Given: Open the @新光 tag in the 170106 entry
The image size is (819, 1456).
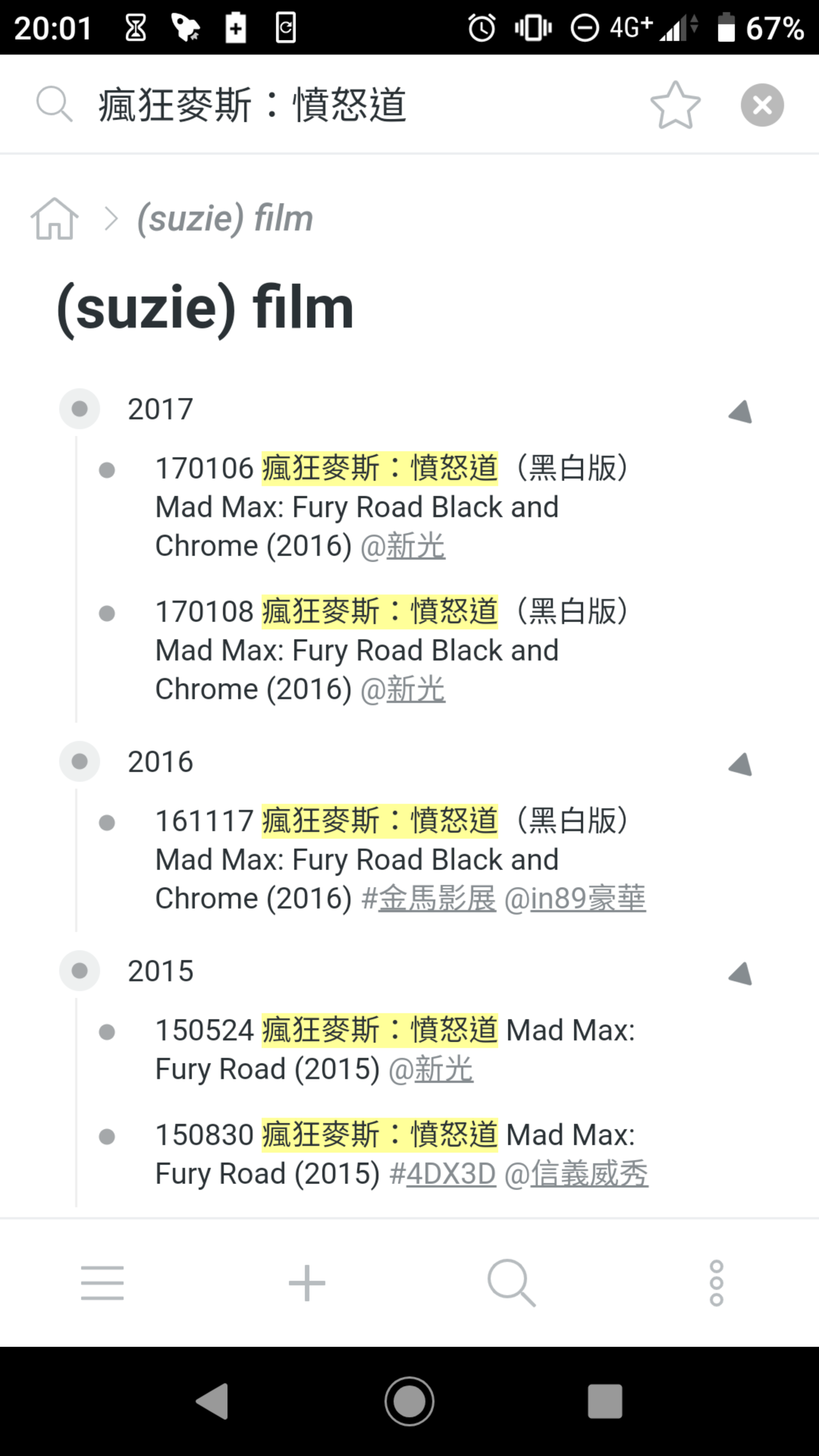Looking at the screenshot, I should pos(402,546).
